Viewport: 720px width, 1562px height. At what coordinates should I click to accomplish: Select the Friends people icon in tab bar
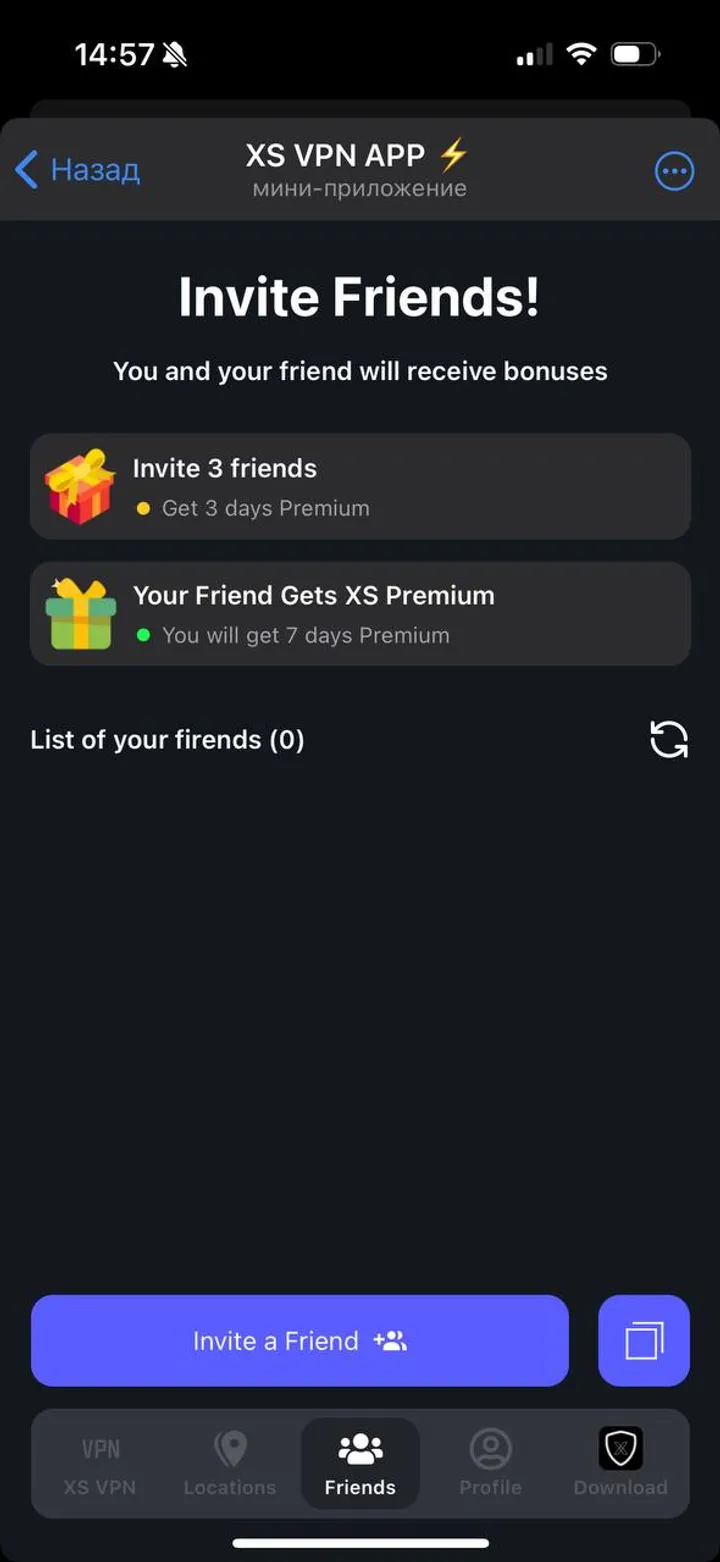360,1447
